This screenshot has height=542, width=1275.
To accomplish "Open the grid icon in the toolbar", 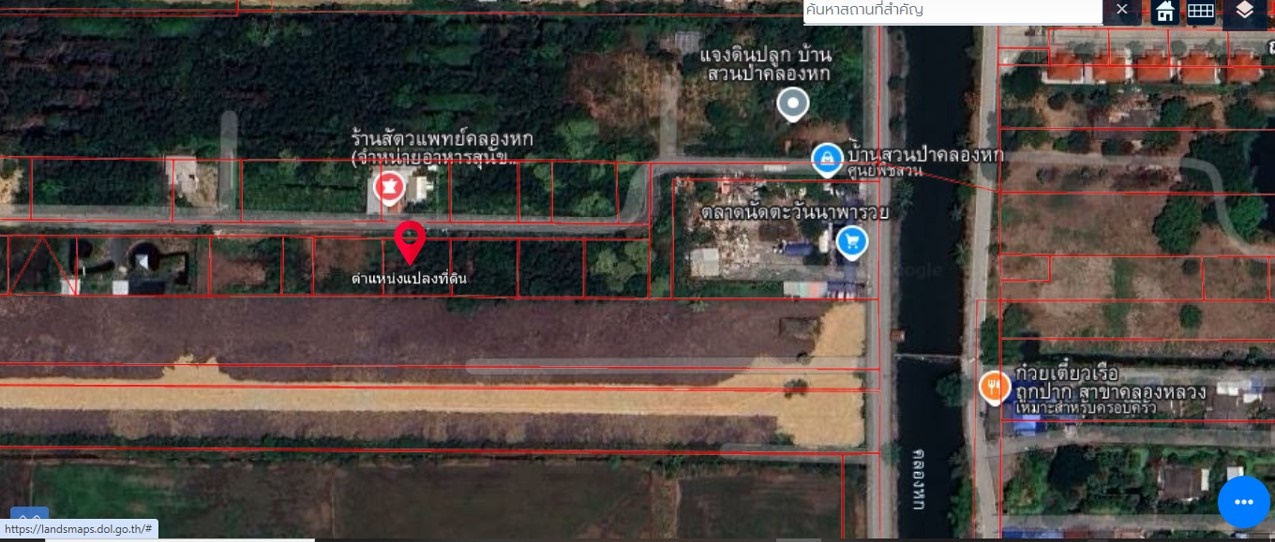I will pyautogui.click(x=1201, y=11).
